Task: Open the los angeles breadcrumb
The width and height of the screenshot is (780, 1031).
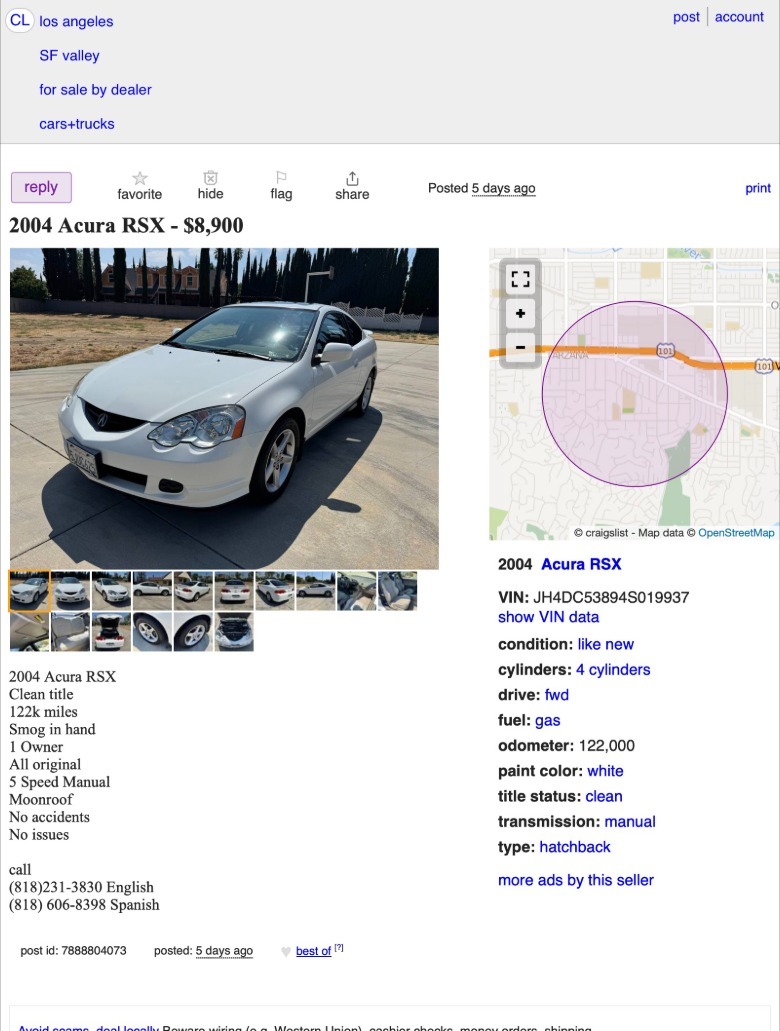Action: pyautogui.click(x=76, y=21)
